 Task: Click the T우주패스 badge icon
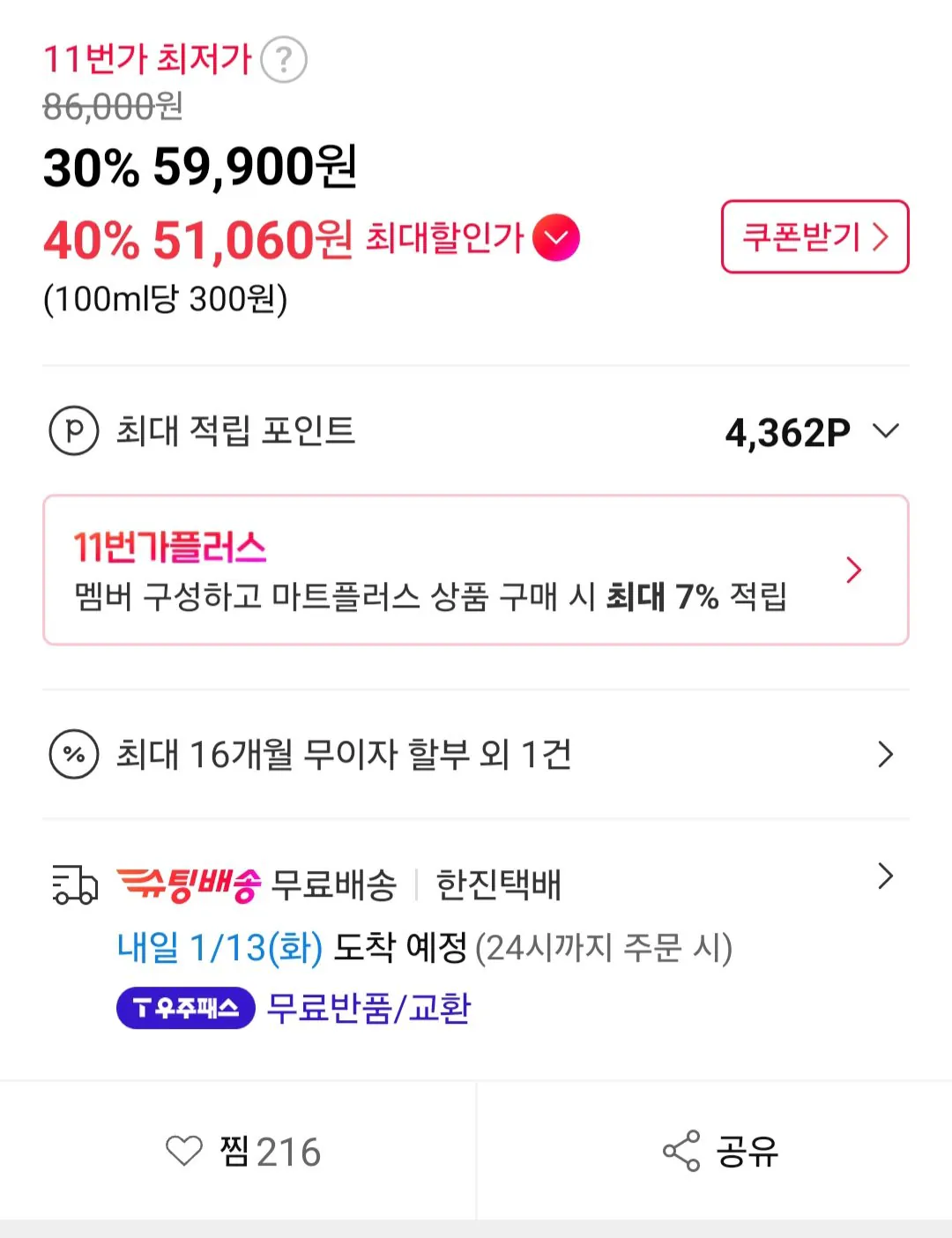point(184,1009)
